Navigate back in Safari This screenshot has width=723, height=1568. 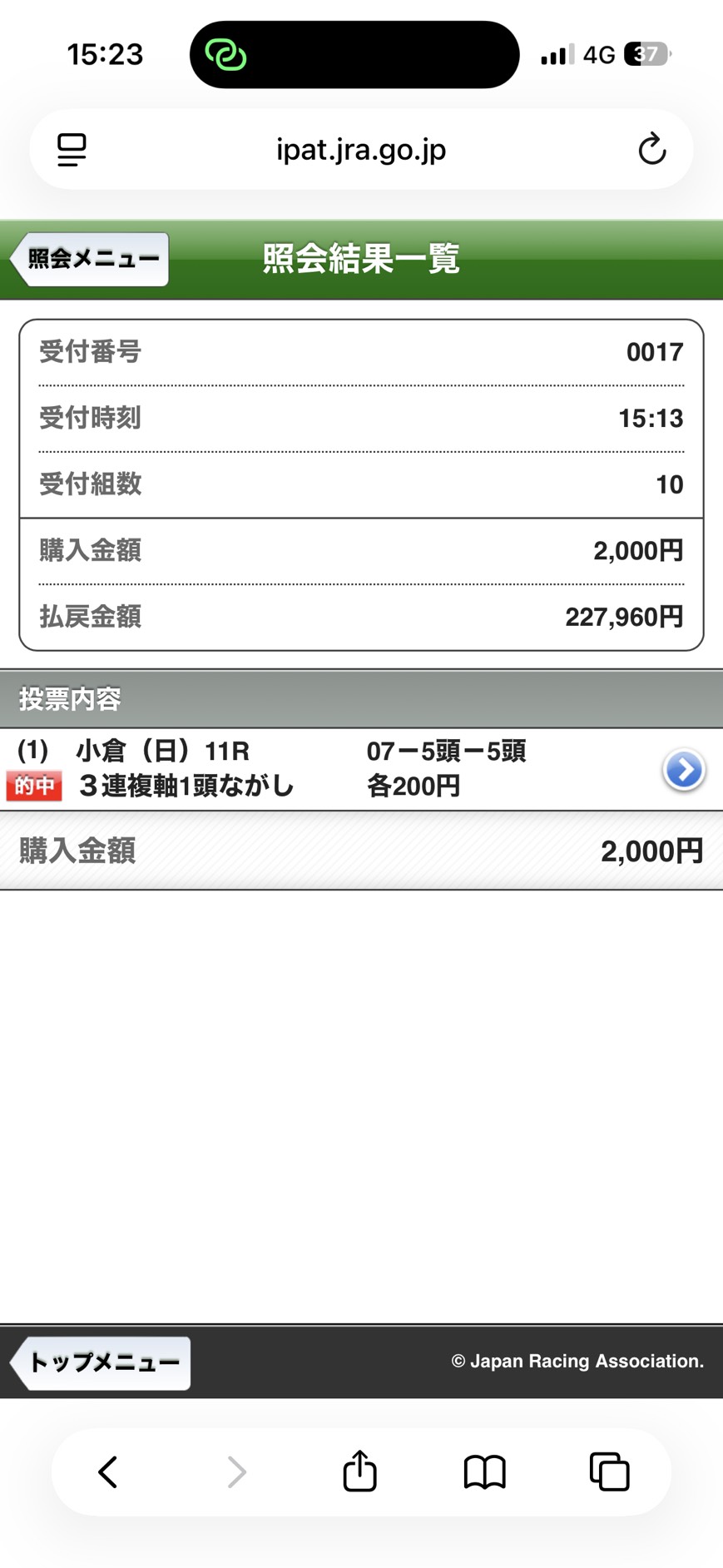point(108,1471)
